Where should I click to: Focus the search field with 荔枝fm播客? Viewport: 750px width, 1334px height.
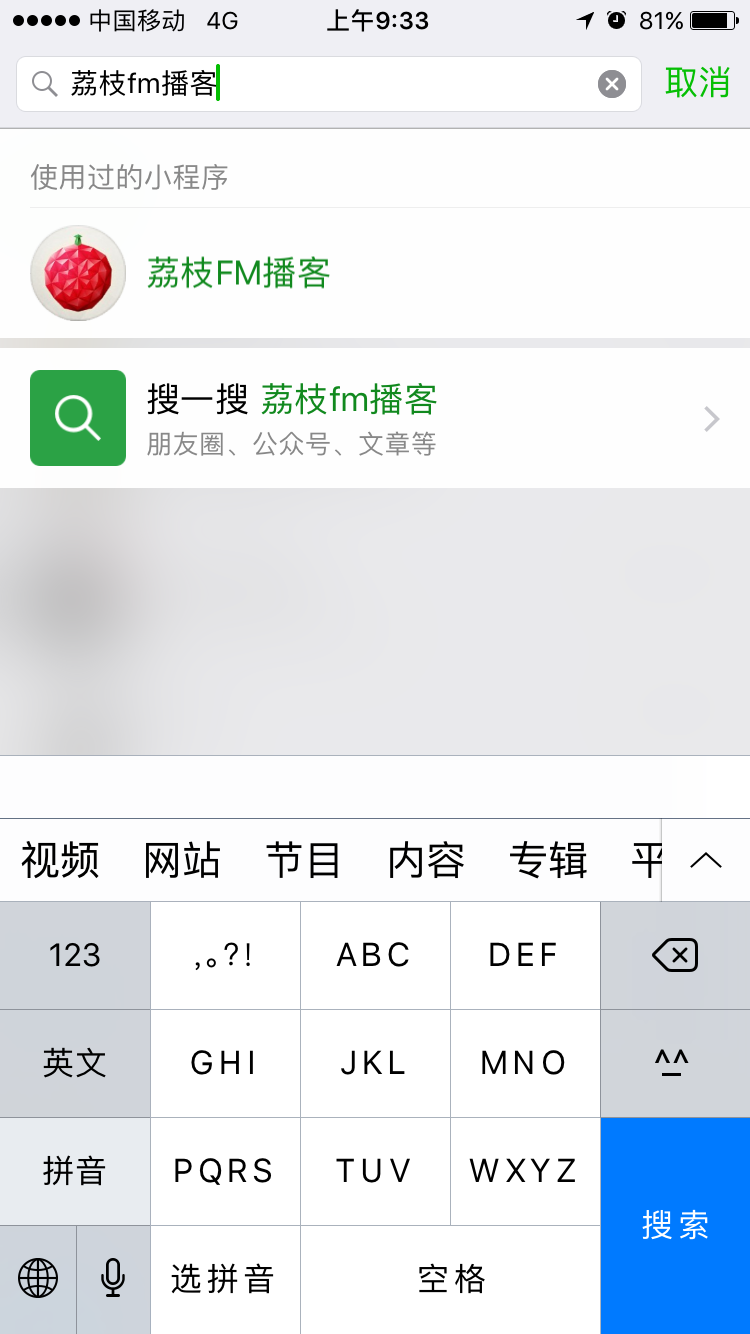pos(329,84)
